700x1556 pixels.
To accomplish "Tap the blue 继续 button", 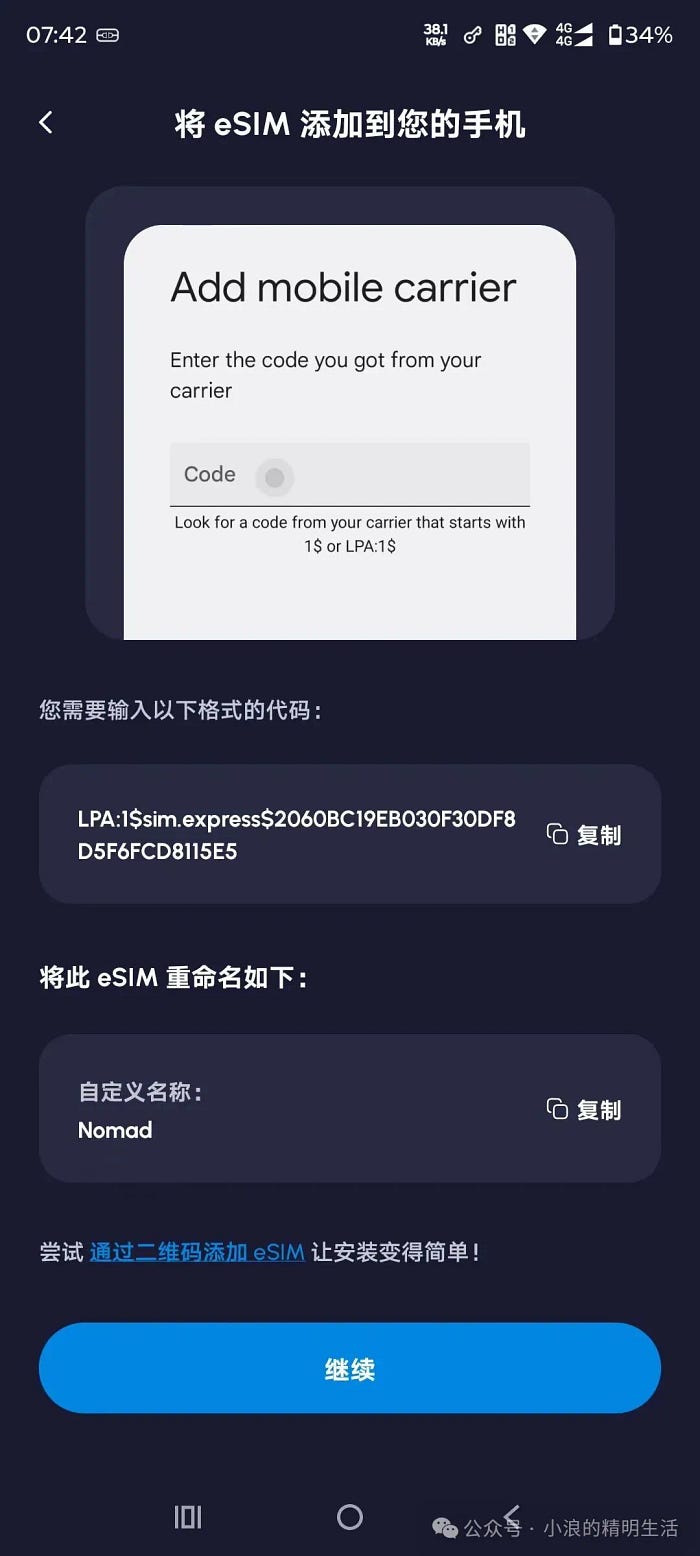I will (350, 1368).
